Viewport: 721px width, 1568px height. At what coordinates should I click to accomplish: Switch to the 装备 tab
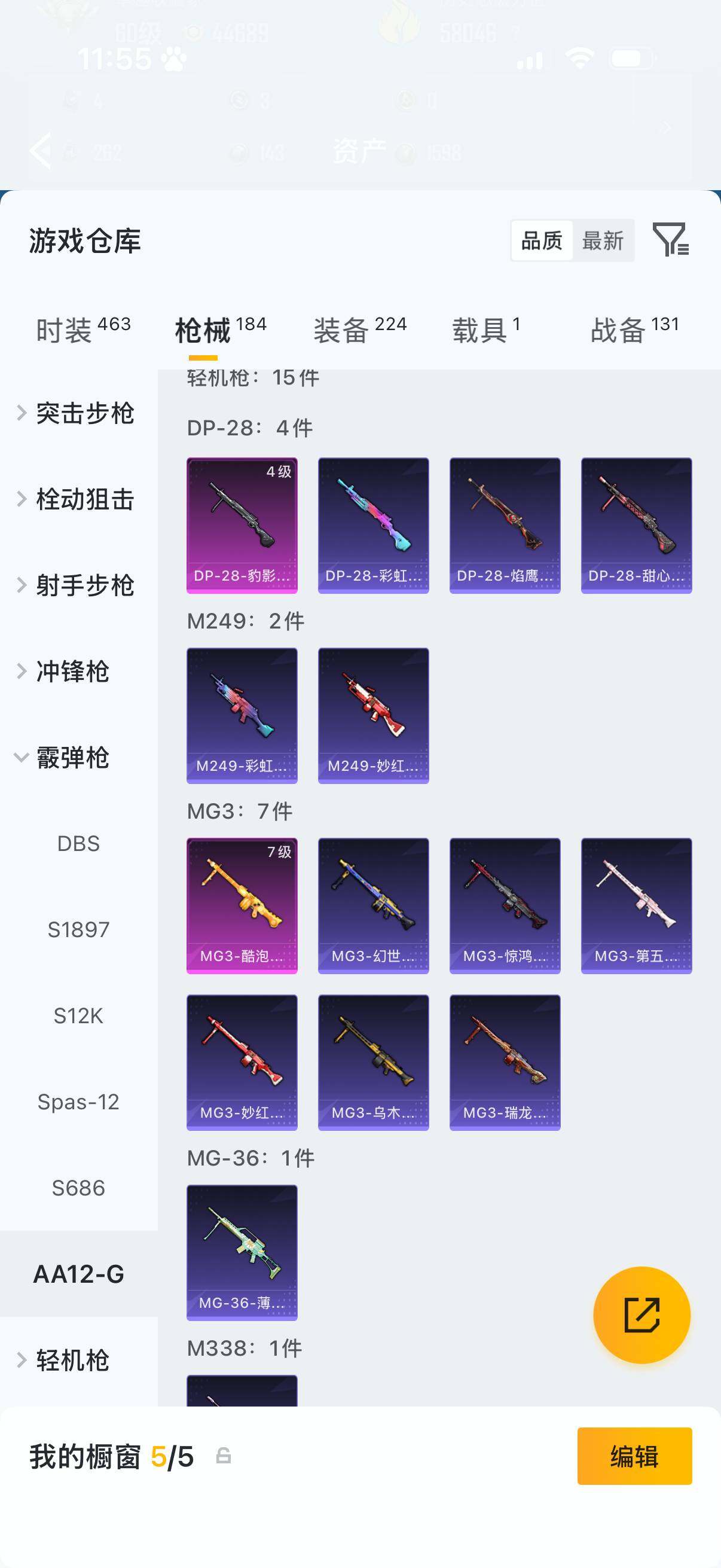359,331
